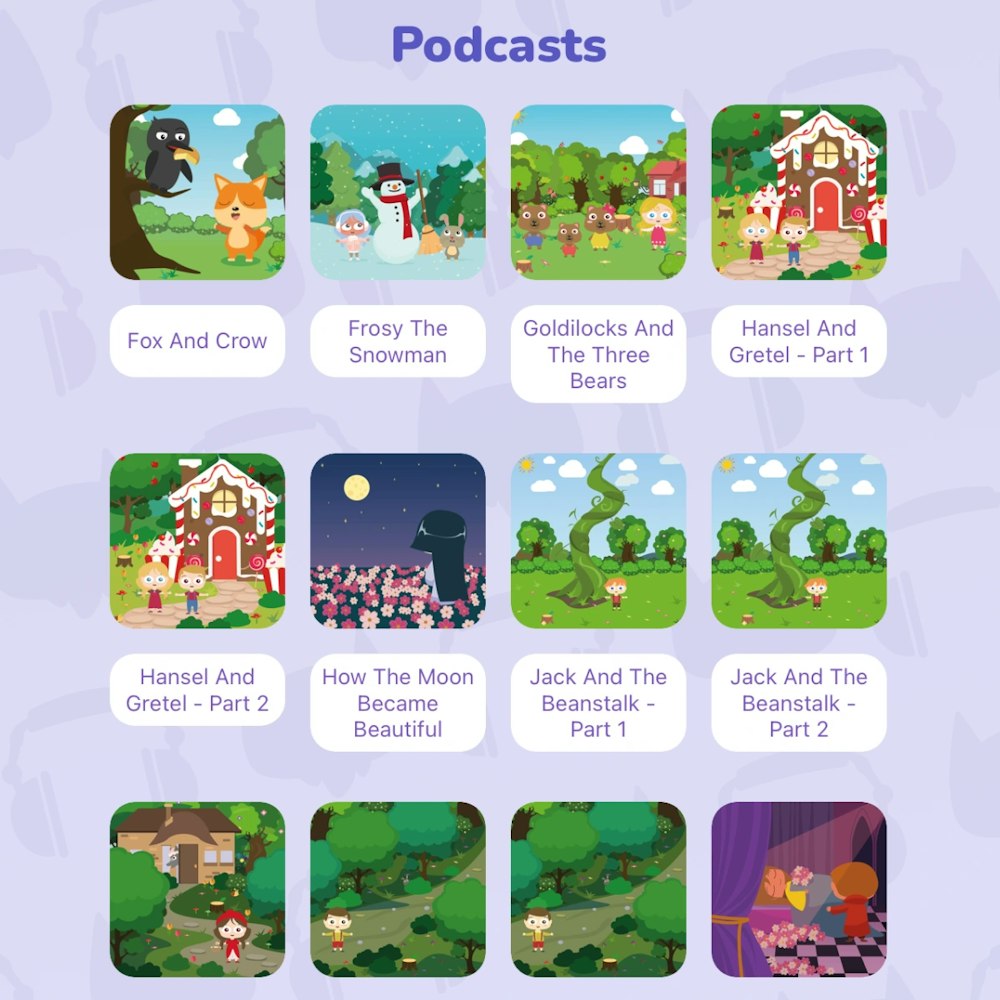The height and width of the screenshot is (1000, 1000).
Task: Select Jack And The Beanstalk - Part 2 image
Action: [799, 540]
